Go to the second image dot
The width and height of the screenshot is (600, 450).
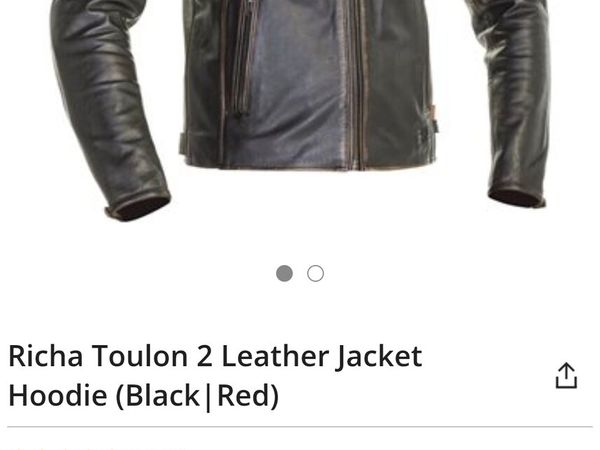[x=315, y=273]
